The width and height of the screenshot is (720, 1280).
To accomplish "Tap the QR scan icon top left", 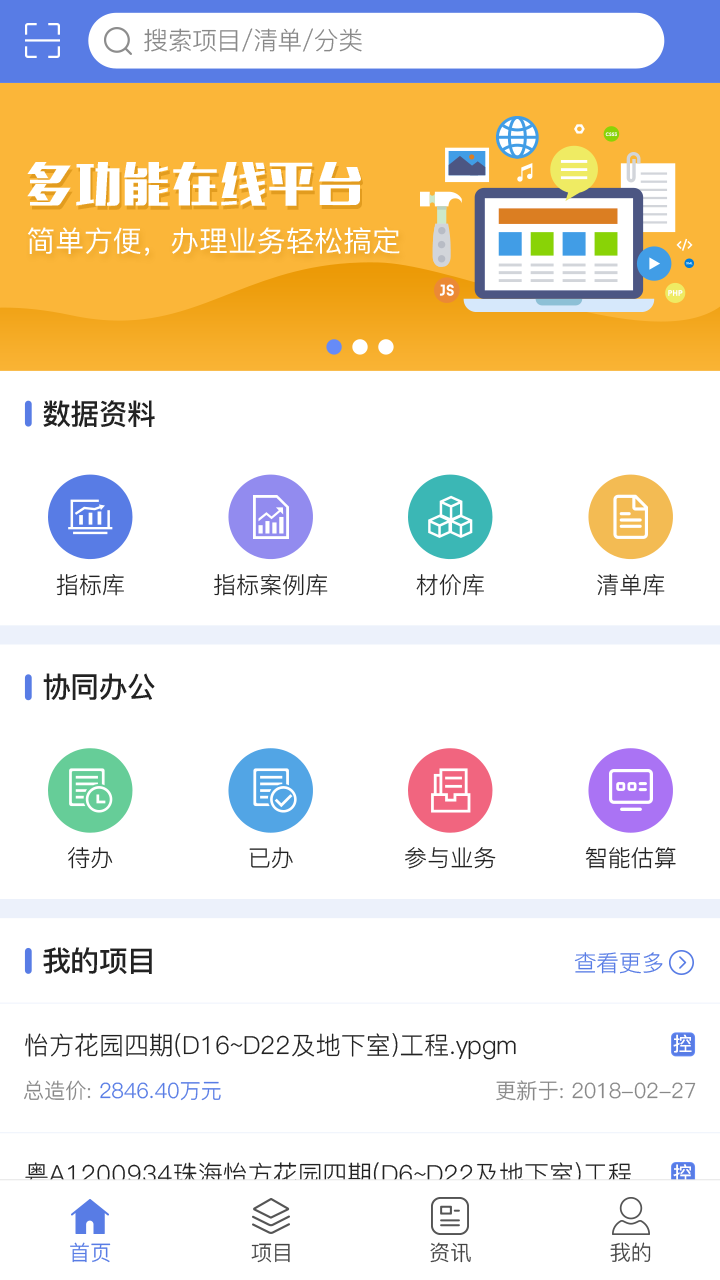I will pyautogui.click(x=41, y=40).
